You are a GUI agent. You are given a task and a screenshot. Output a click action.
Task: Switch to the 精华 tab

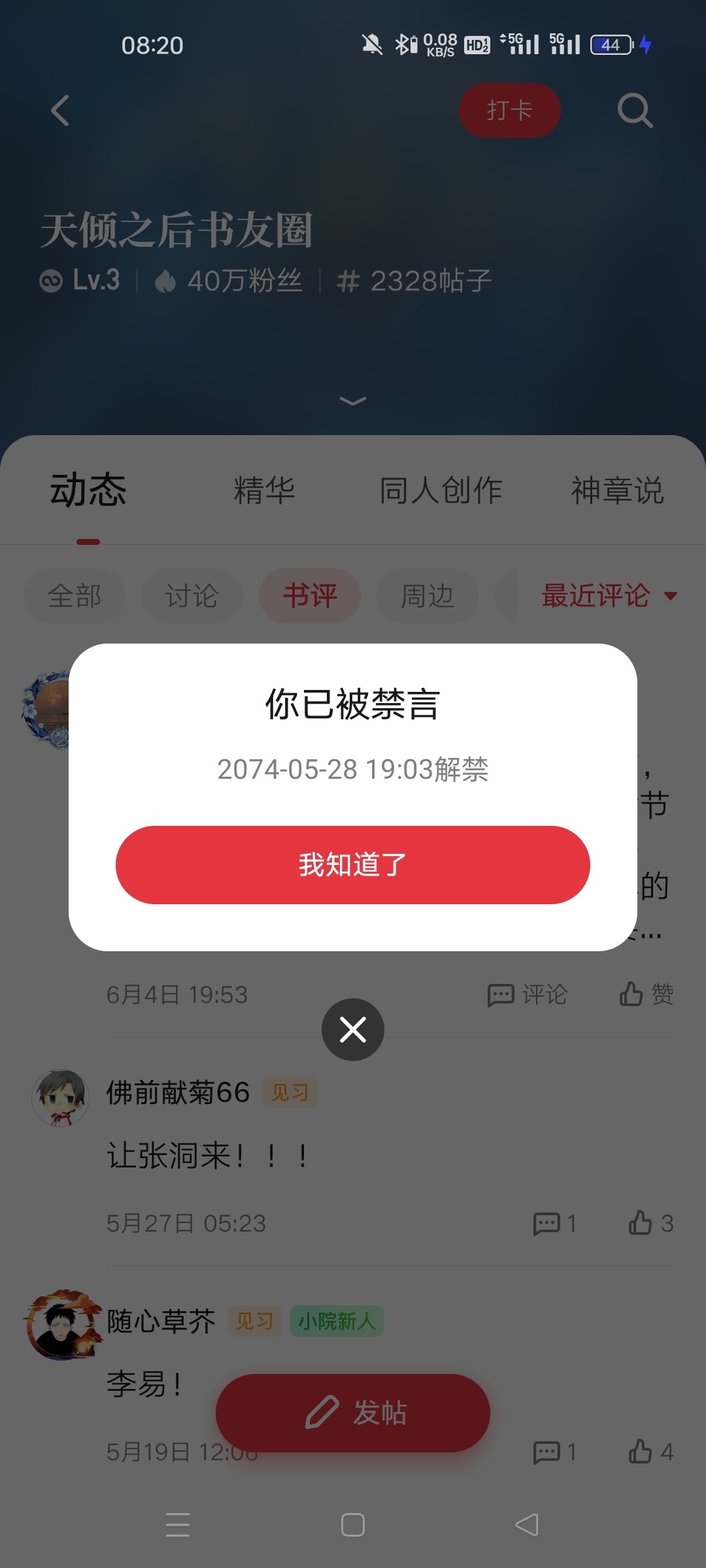(264, 490)
